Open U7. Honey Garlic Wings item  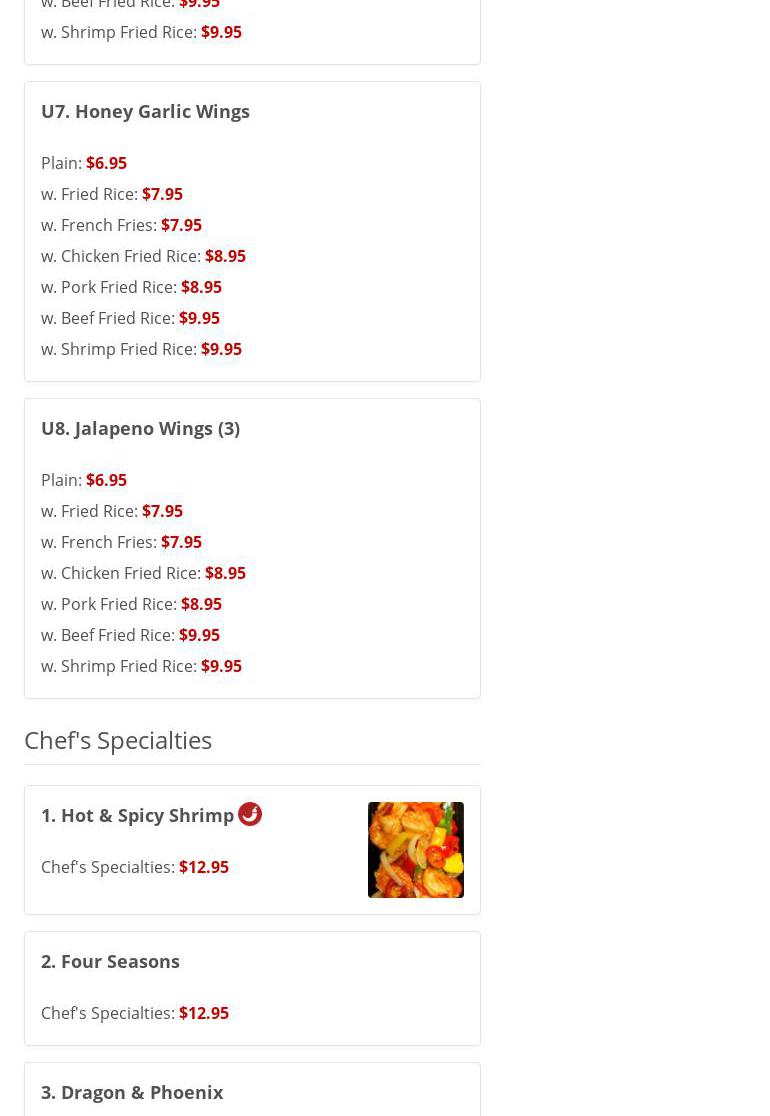pos(146,112)
